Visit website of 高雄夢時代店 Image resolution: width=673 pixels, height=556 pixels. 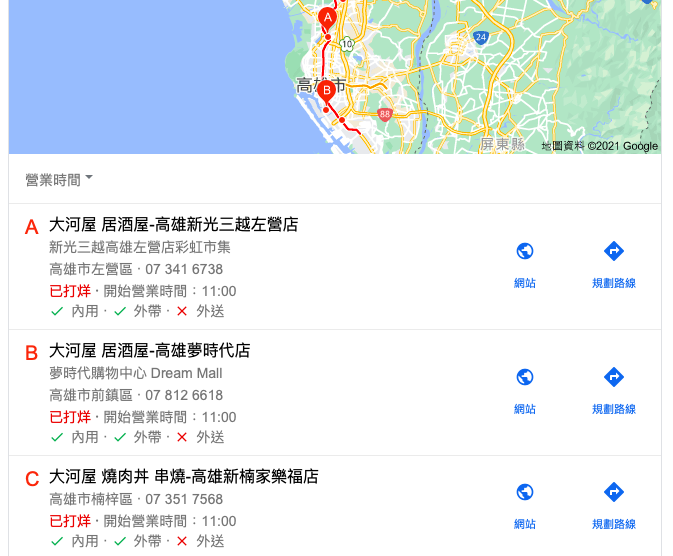[524, 389]
